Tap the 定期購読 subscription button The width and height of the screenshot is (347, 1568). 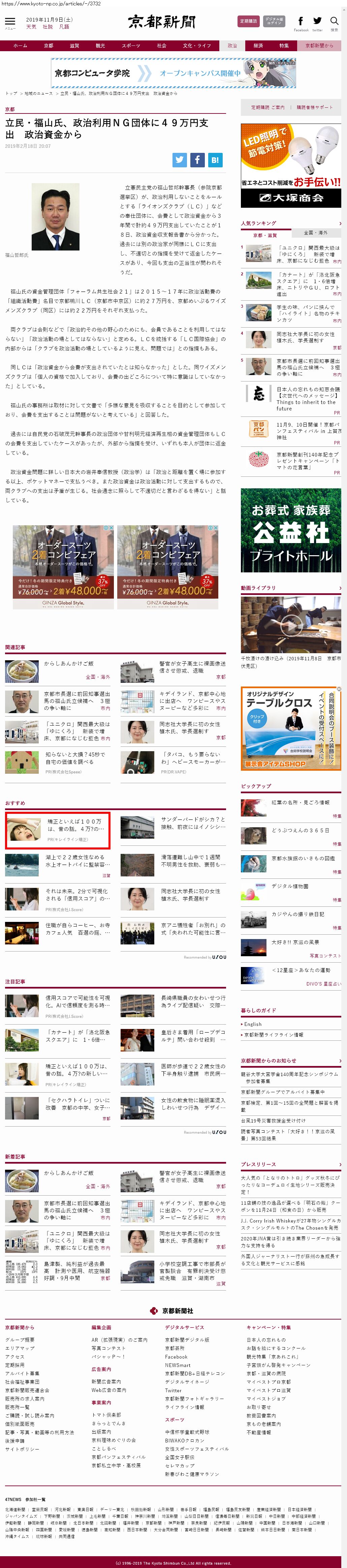[x=248, y=21]
